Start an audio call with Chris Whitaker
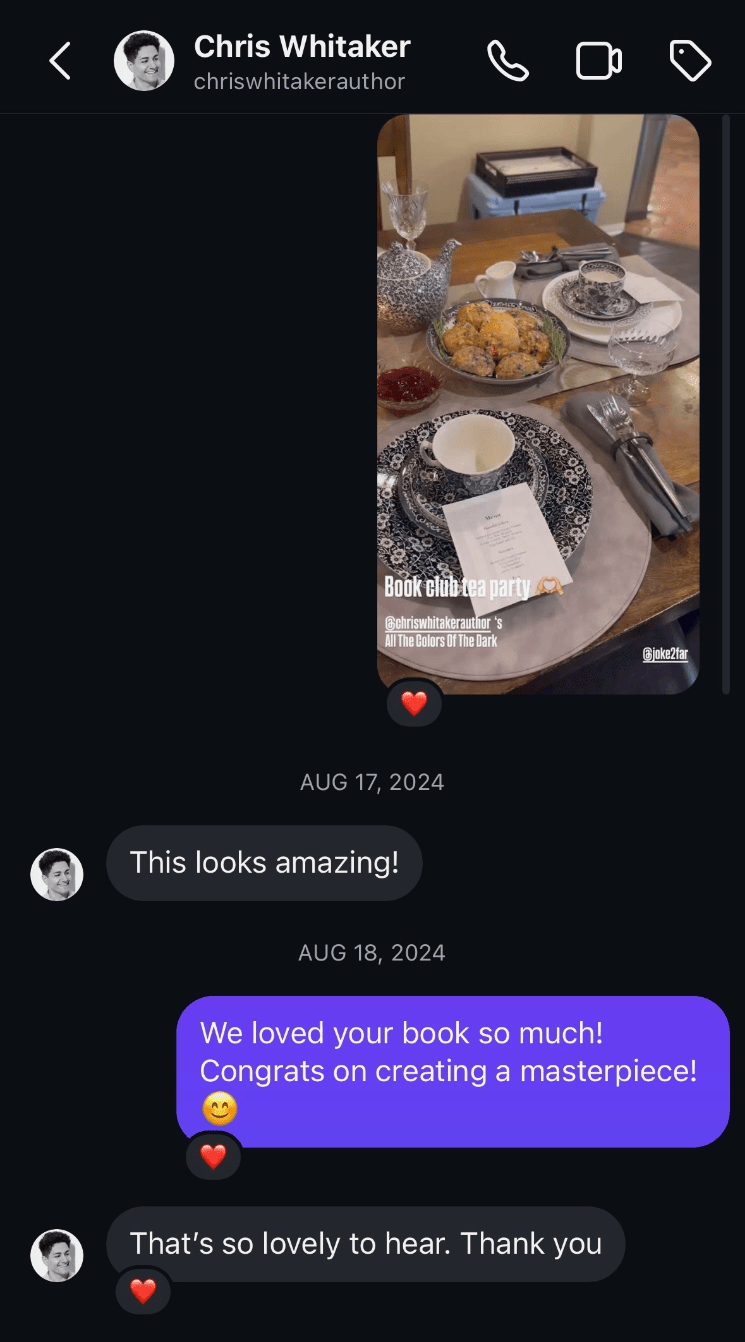The width and height of the screenshot is (745, 1342). click(x=508, y=62)
